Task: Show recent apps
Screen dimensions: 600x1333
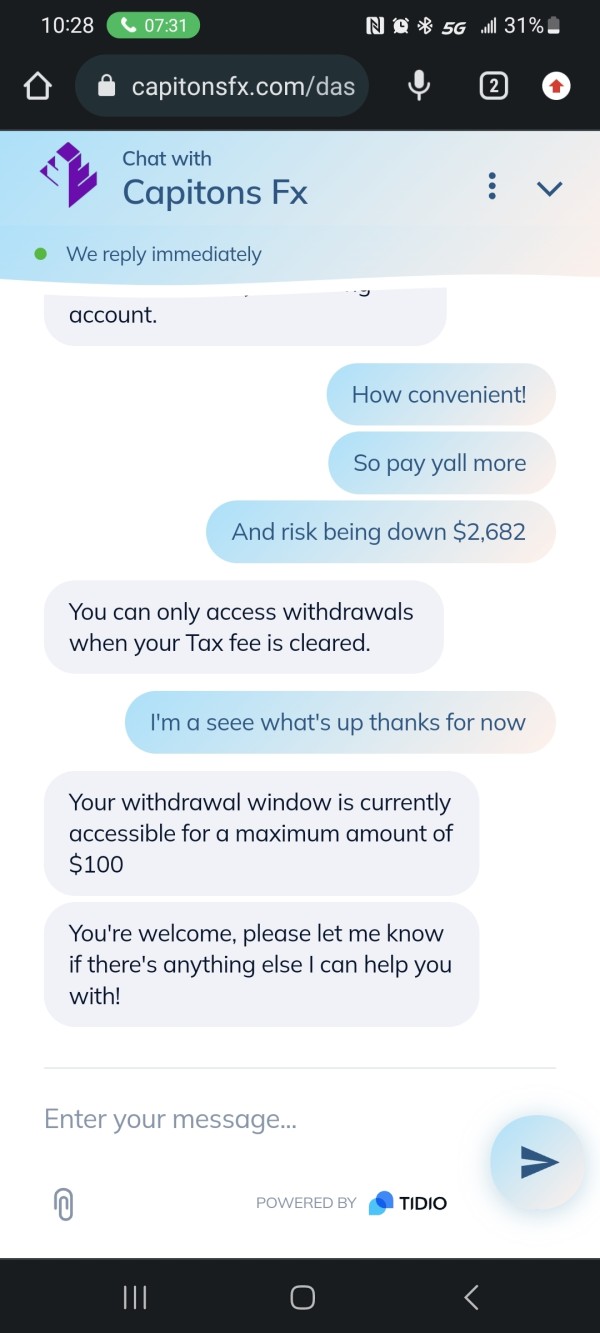Action: pos(135,1297)
